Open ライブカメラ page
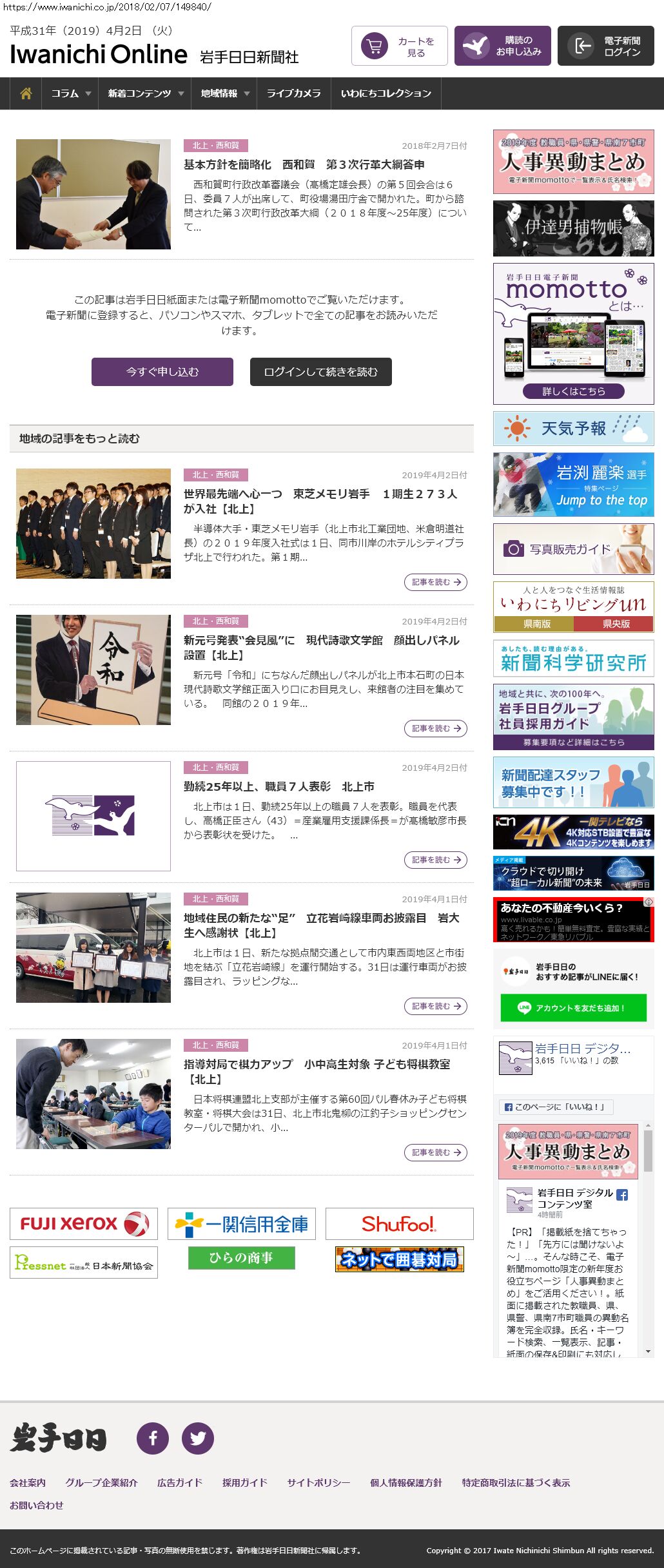 click(x=293, y=93)
